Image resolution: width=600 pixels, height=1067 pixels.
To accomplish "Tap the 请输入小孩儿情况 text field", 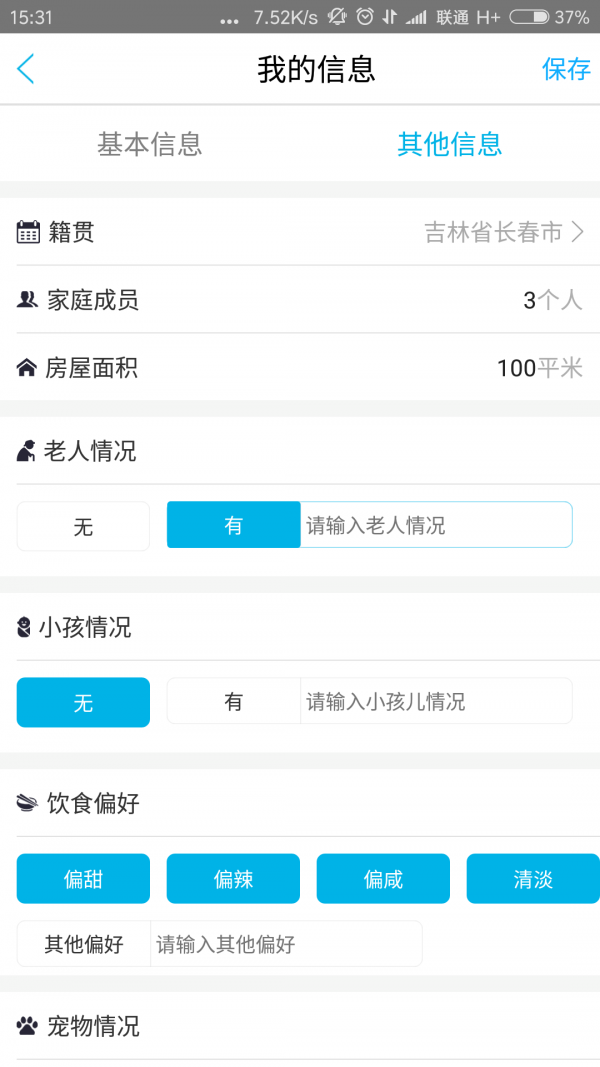I will pyautogui.click(x=436, y=701).
